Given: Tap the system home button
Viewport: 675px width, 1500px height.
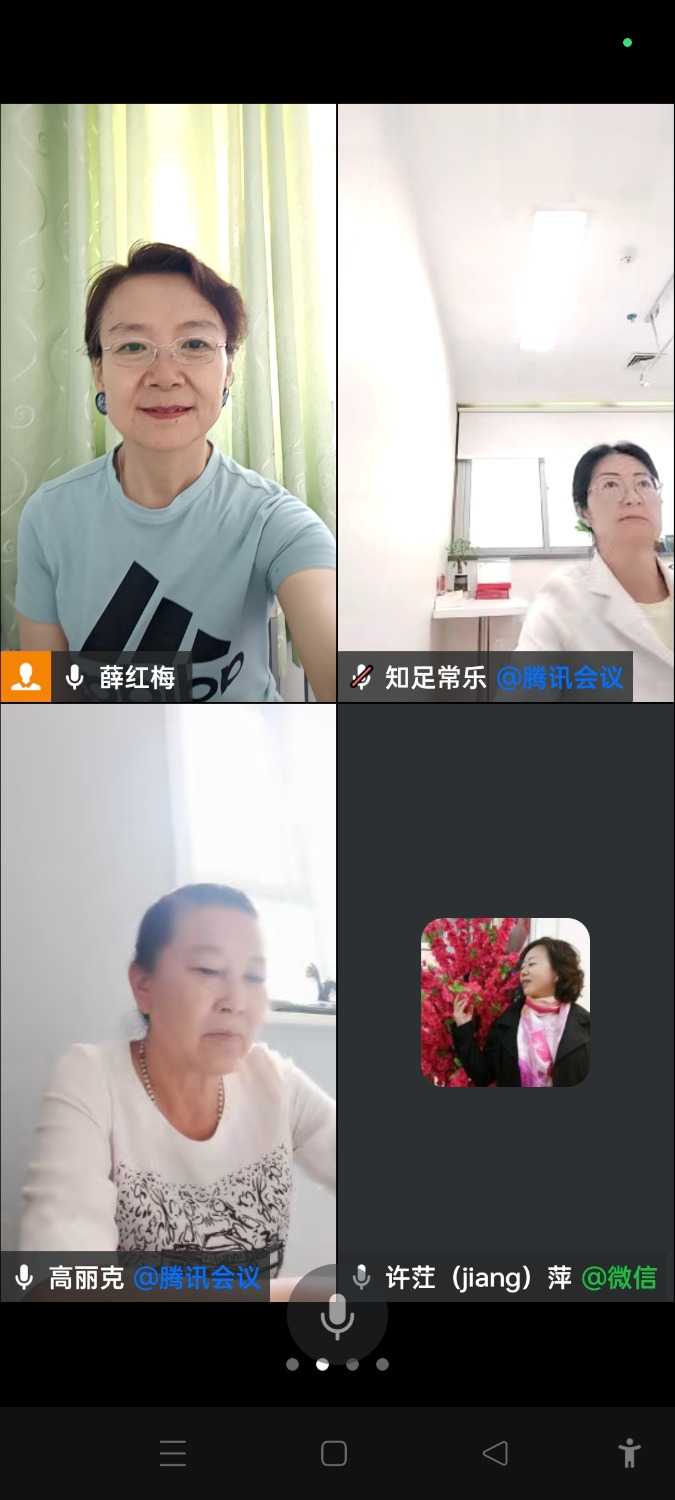Looking at the screenshot, I should [x=334, y=1453].
